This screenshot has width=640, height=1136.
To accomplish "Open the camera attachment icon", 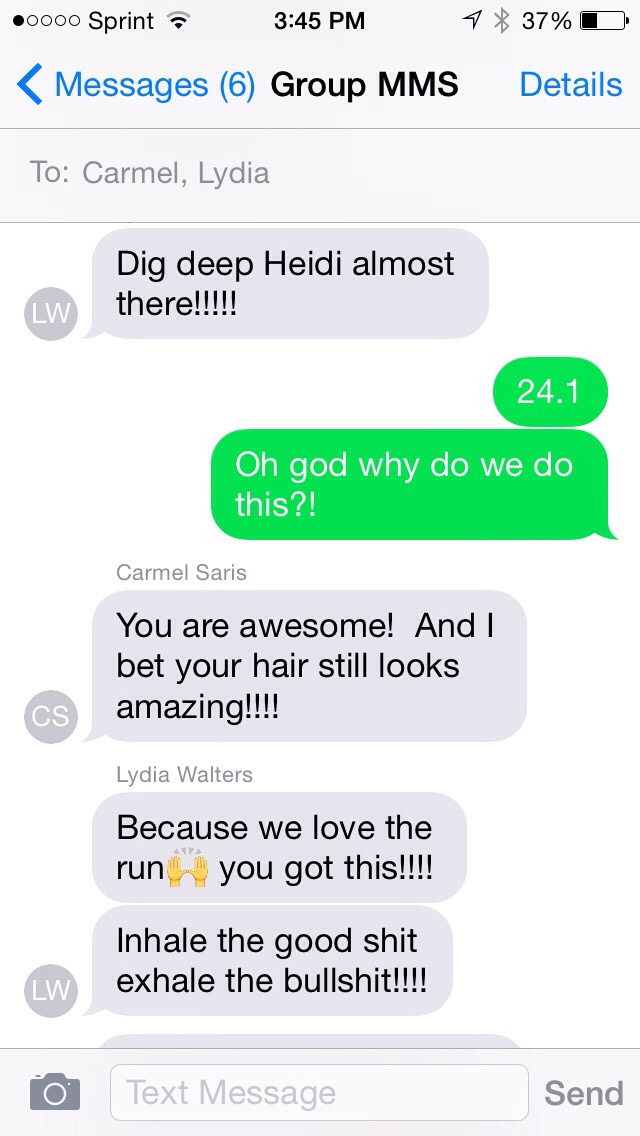I will tap(54, 1091).
